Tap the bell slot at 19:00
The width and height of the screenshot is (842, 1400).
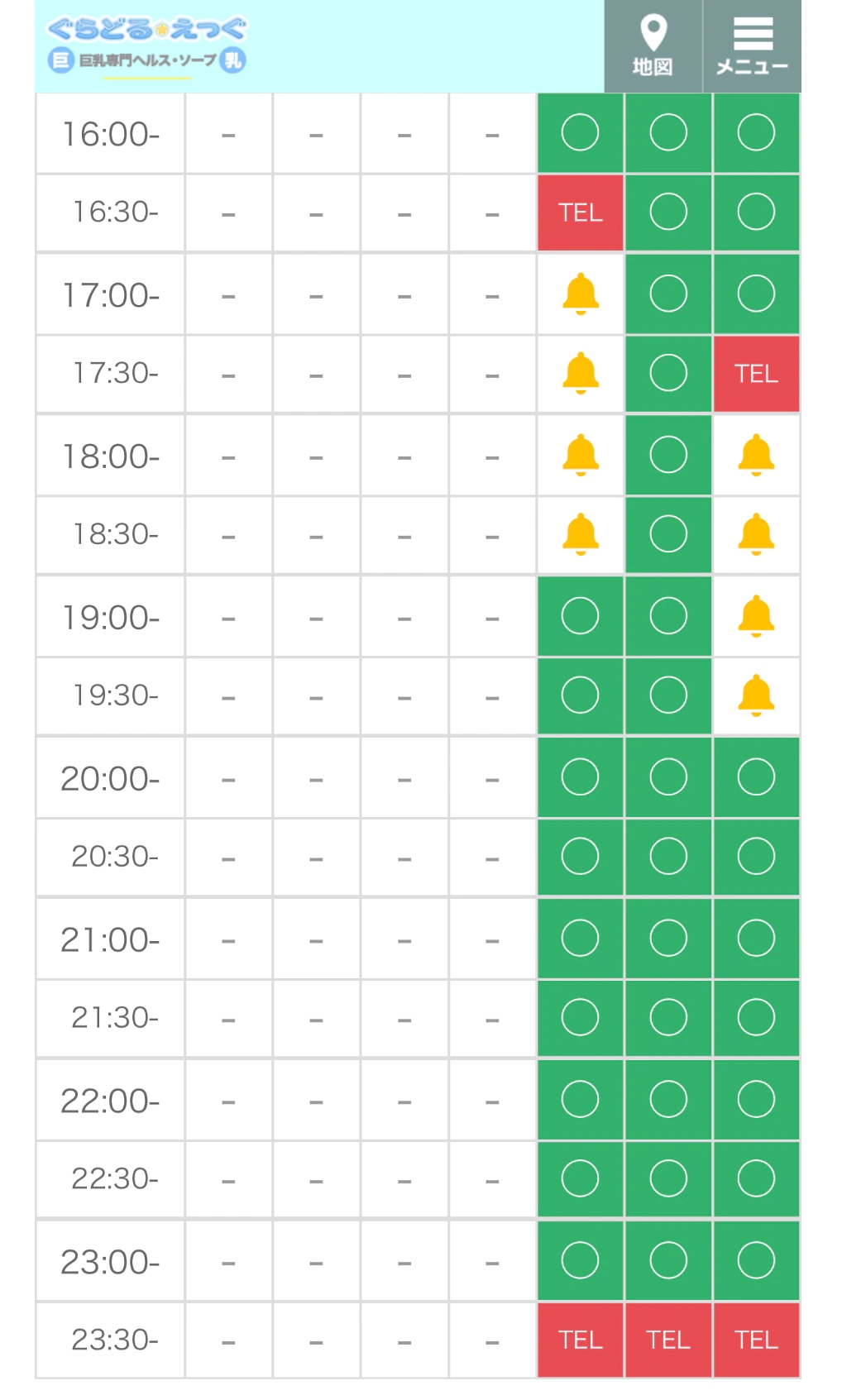pyautogui.click(x=756, y=617)
